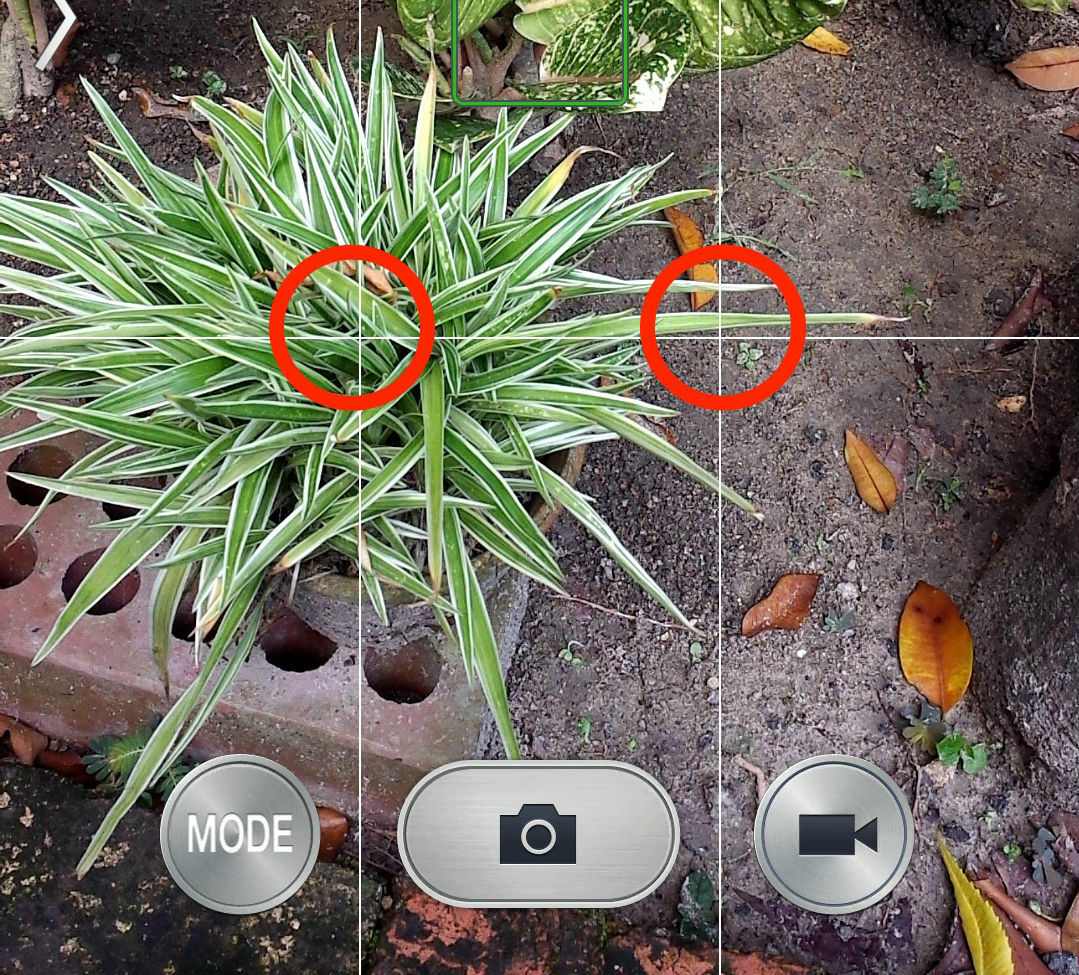
Task: Take a photo with the shutter button
Action: click(538, 834)
